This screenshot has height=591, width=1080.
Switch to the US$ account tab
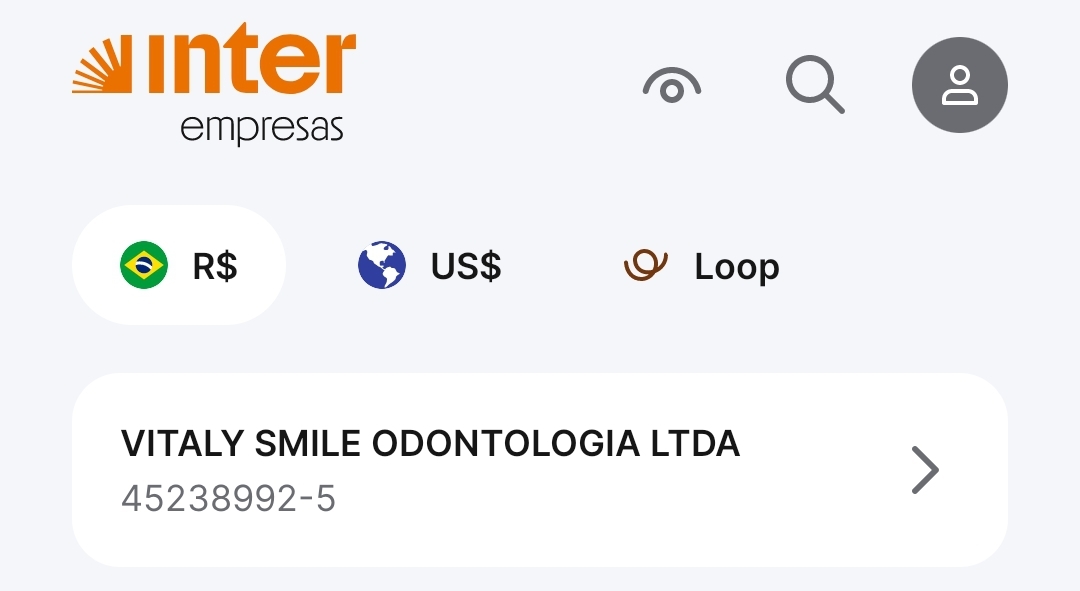(430, 266)
